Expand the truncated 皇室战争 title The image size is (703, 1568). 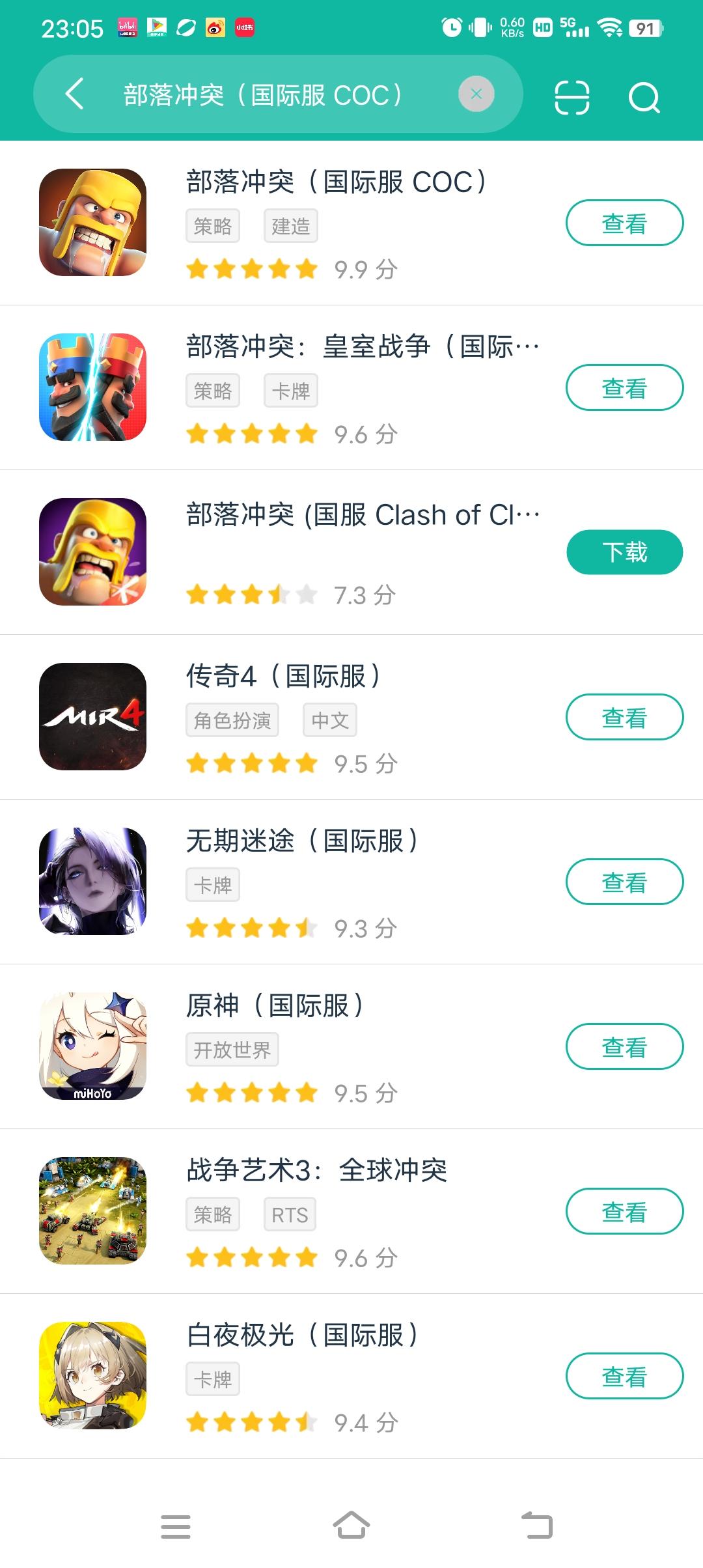(361, 346)
